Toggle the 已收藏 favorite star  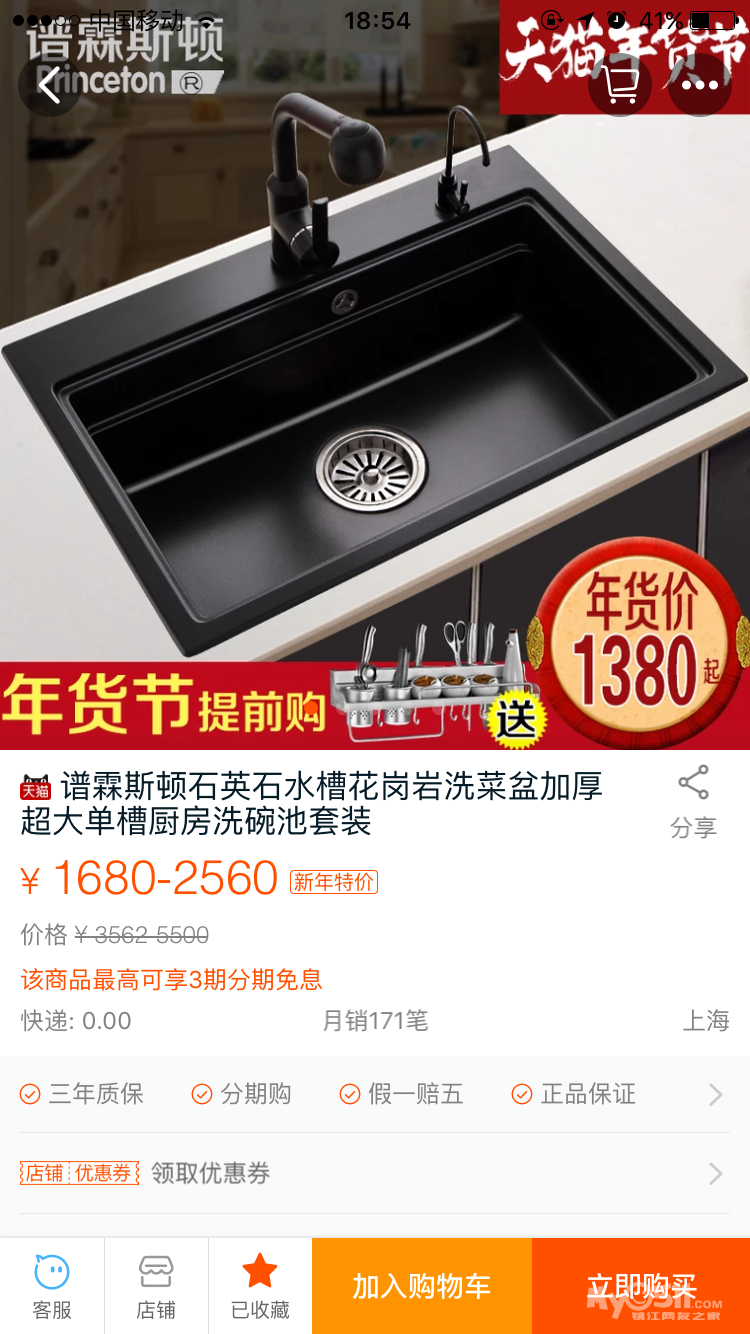click(x=260, y=1286)
